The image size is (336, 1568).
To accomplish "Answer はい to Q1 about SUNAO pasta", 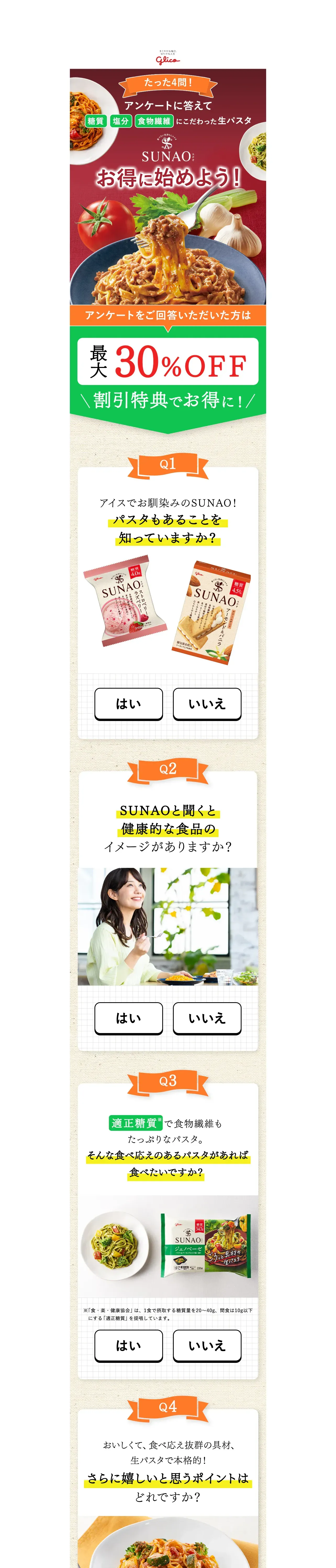I will pyautogui.click(x=129, y=704).
